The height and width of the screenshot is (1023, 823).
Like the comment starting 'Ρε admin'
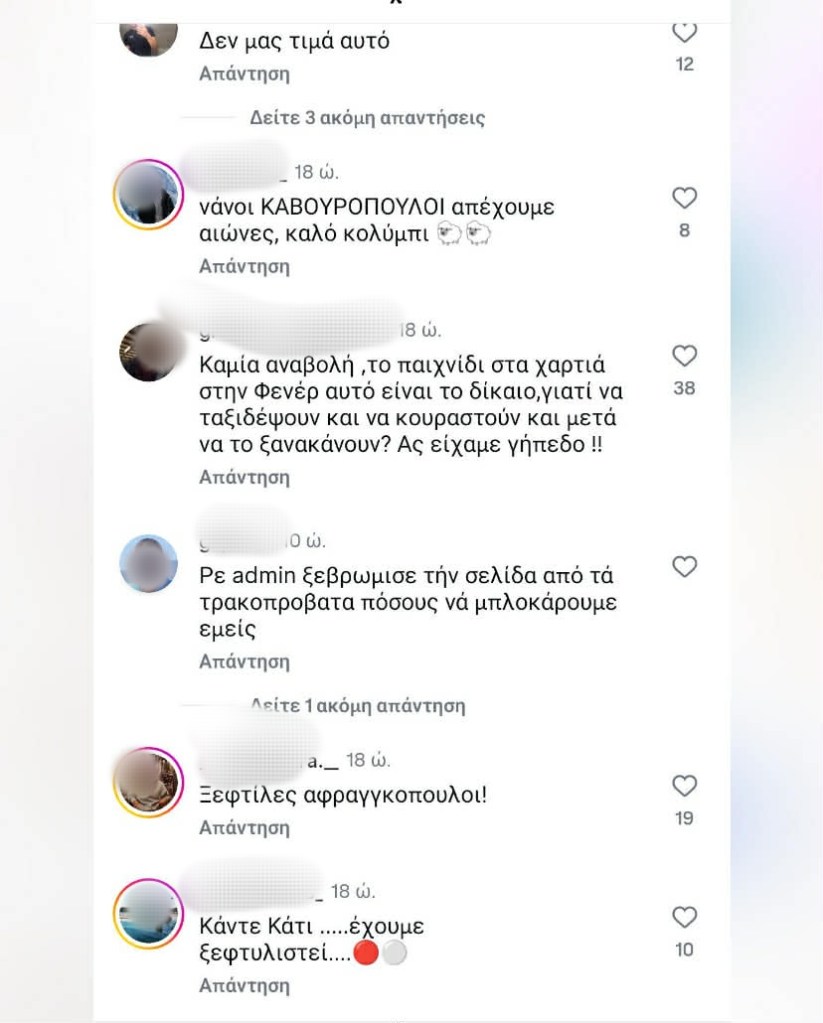click(x=684, y=567)
